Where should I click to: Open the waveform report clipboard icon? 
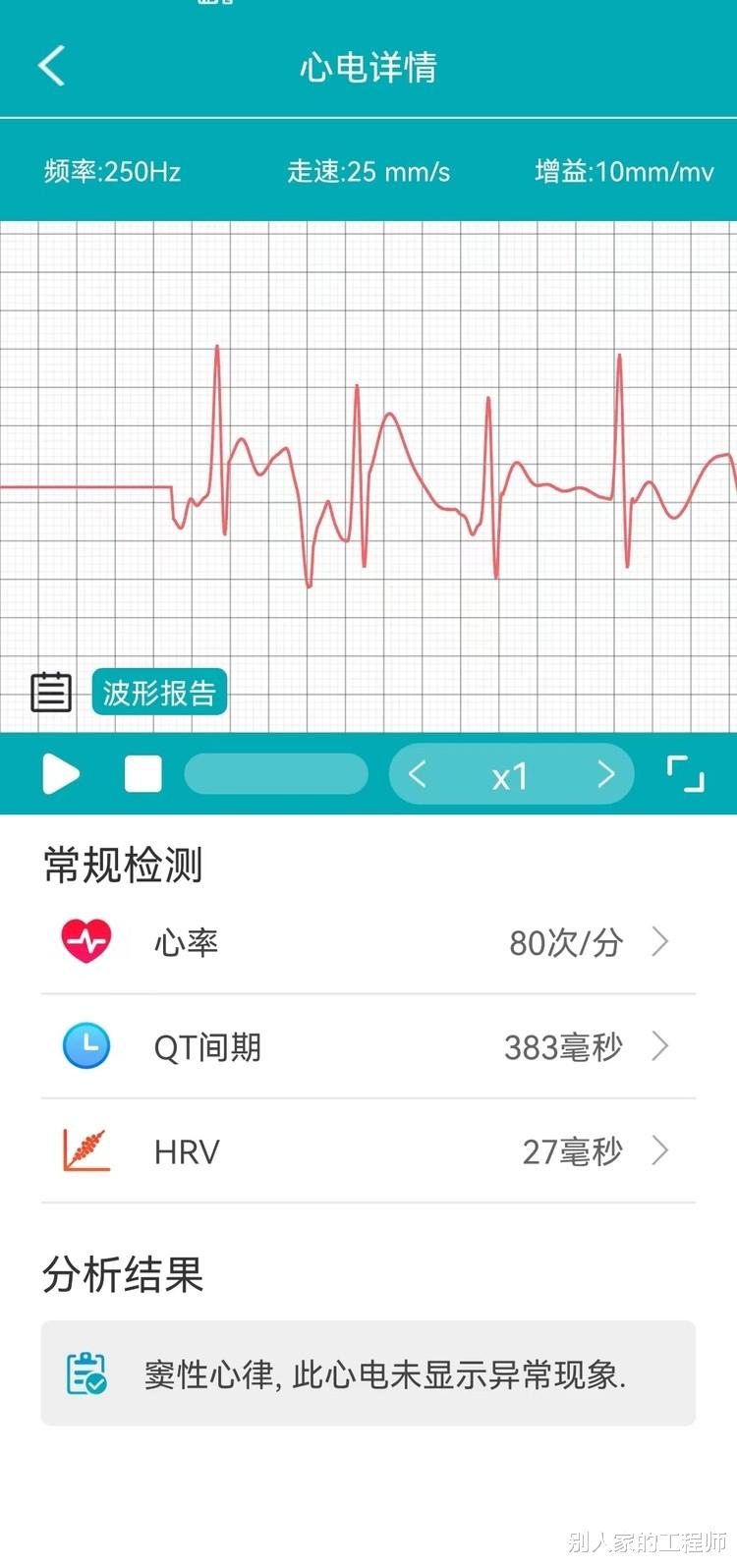click(x=50, y=692)
